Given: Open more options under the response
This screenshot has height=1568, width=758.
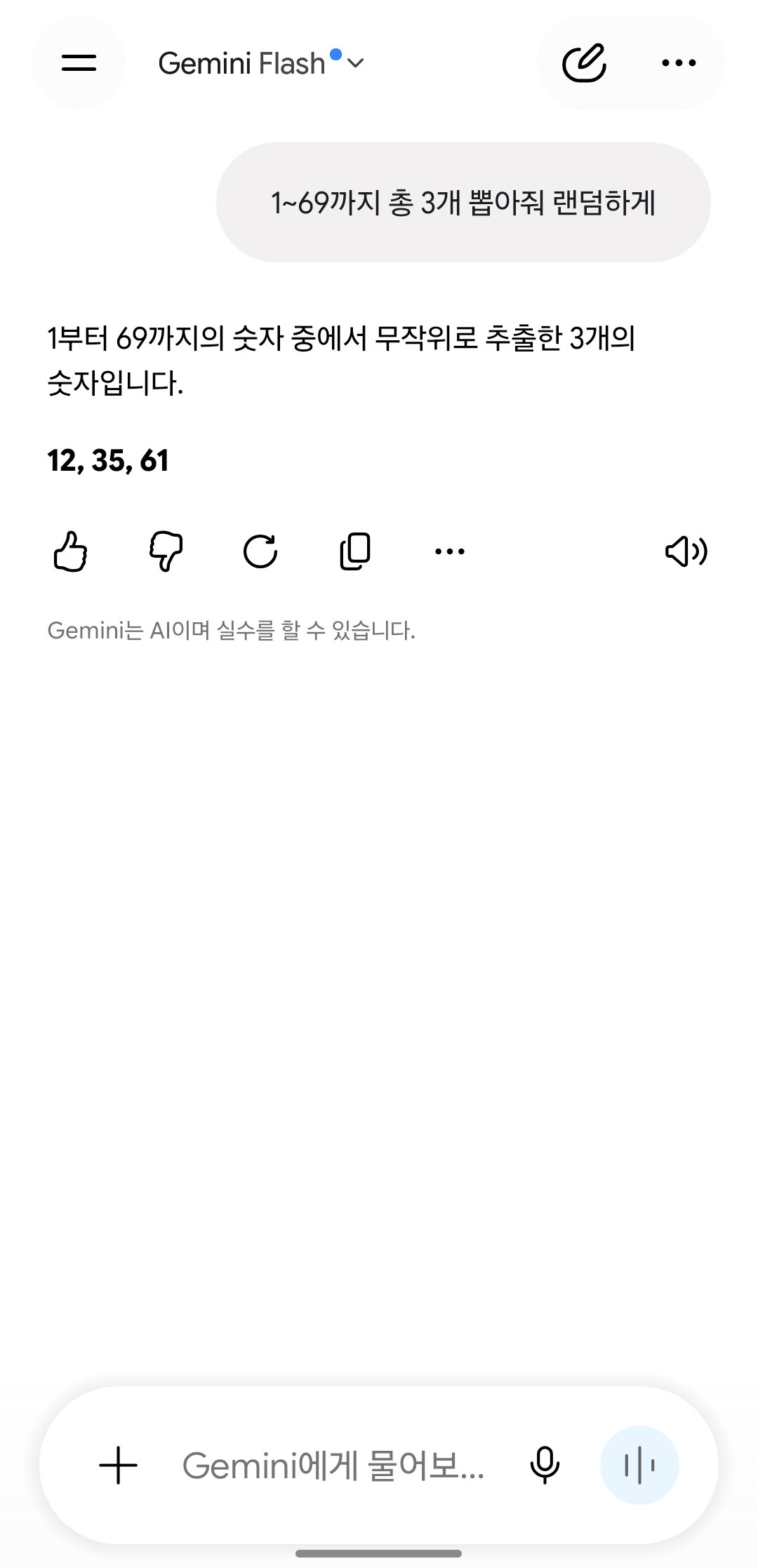Looking at the screenshot, I should coord(450,551).
